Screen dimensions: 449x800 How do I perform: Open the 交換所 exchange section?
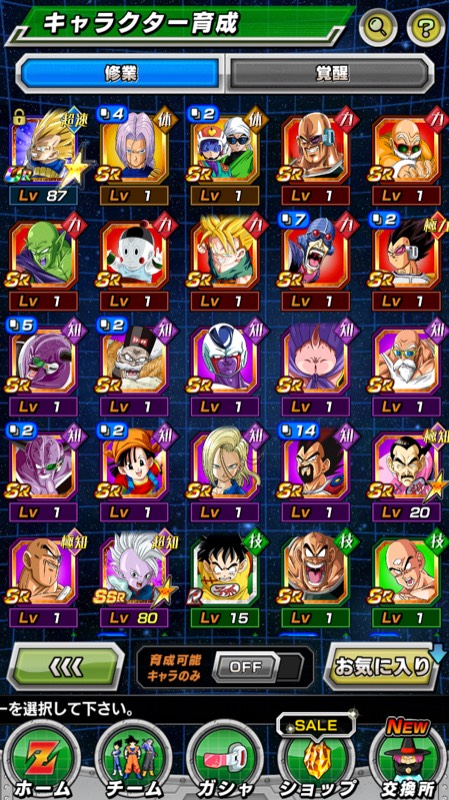[x=408, y=759]
